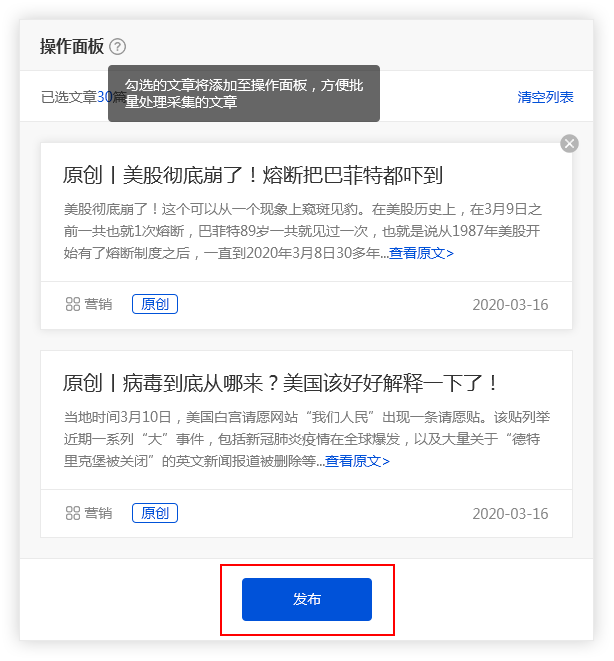Clear the list via 清空列表
The height and width of the screenshot is (661, 614).
pos(545,97)
